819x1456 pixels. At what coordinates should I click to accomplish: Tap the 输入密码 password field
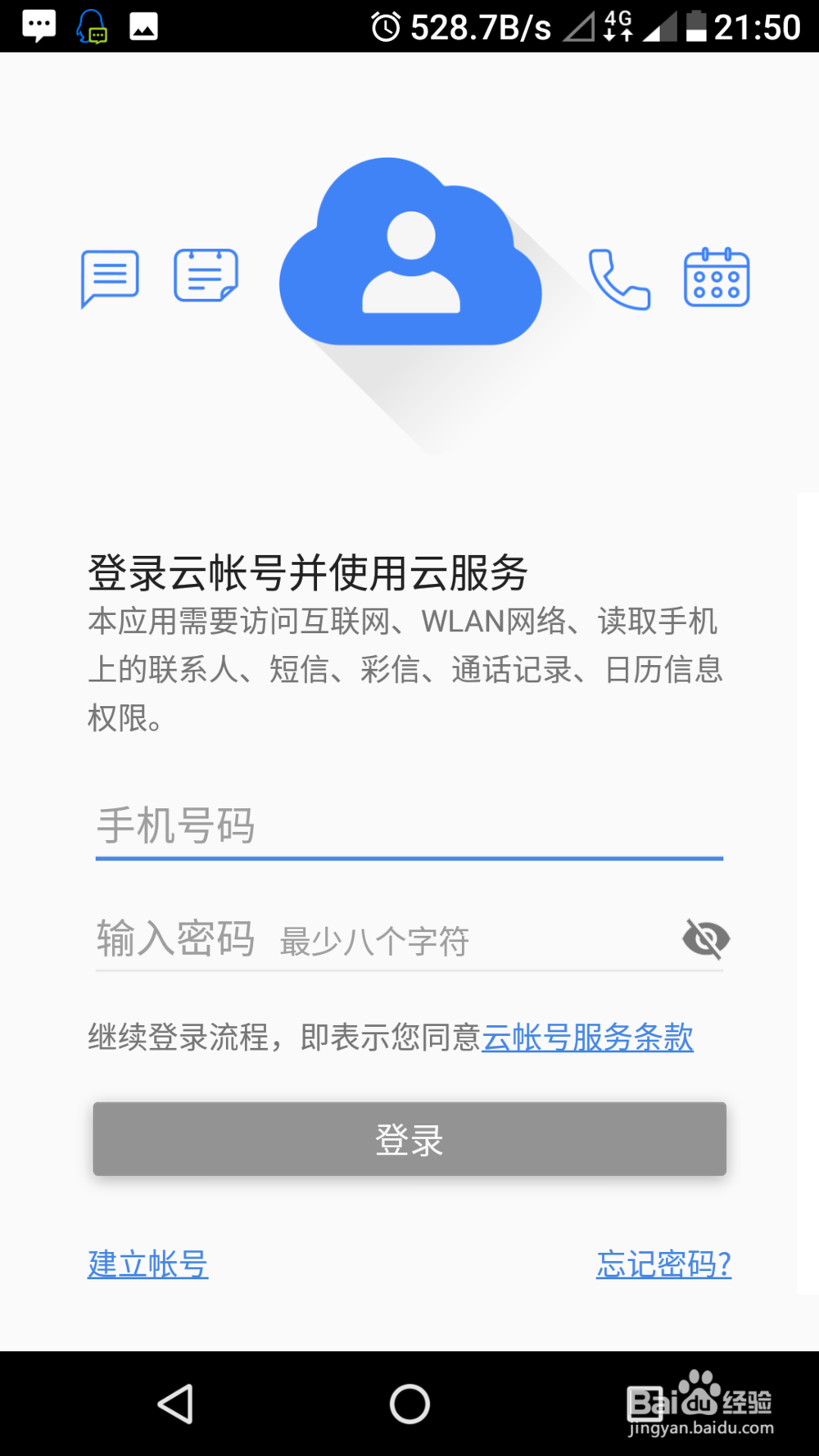[369, 938]
